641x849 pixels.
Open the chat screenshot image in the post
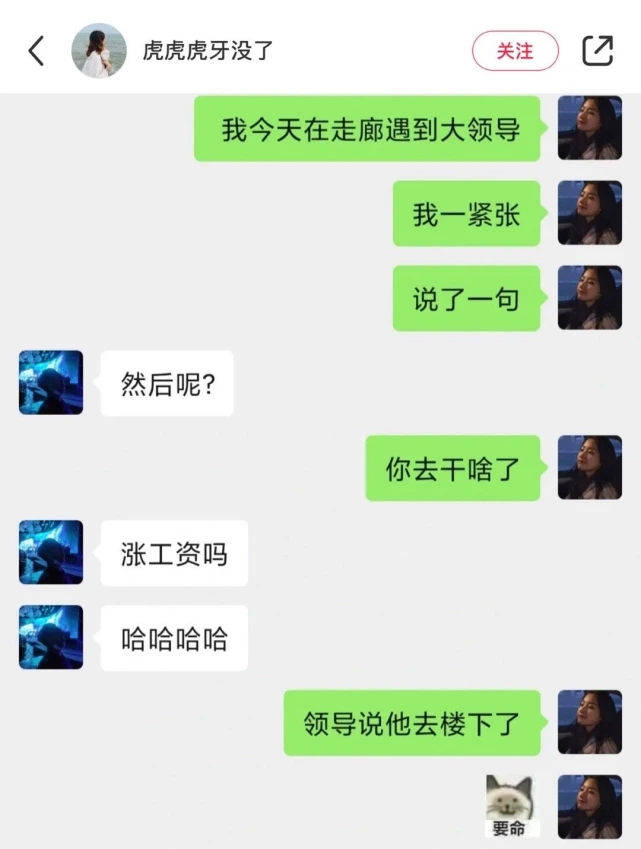click(x=320, y=470)
